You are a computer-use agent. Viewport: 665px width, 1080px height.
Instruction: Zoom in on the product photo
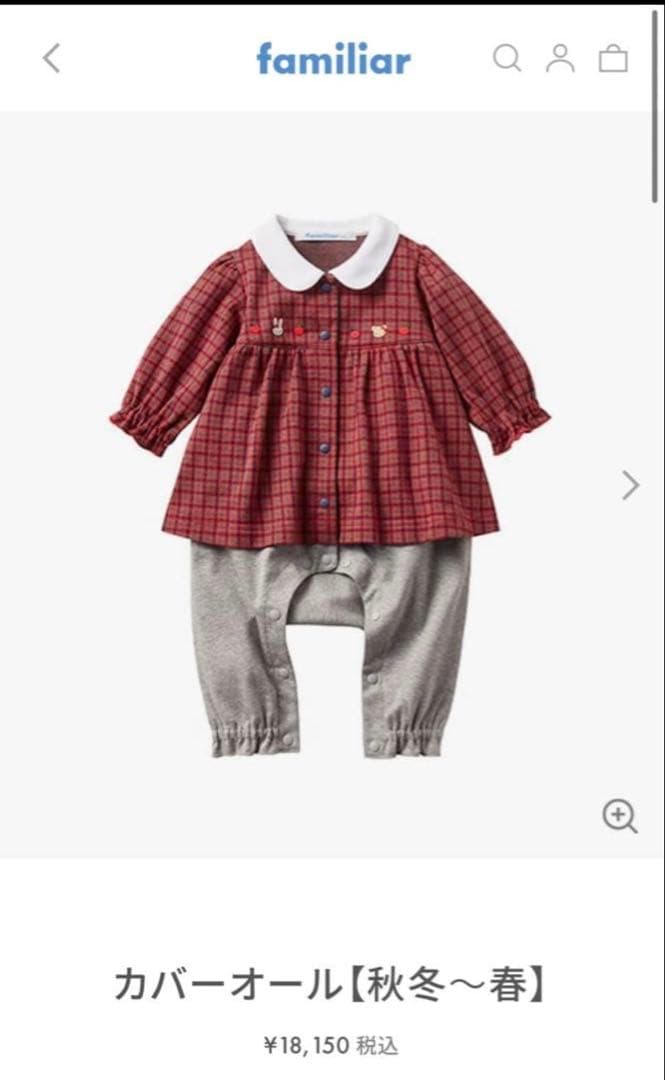coord(619,816)
